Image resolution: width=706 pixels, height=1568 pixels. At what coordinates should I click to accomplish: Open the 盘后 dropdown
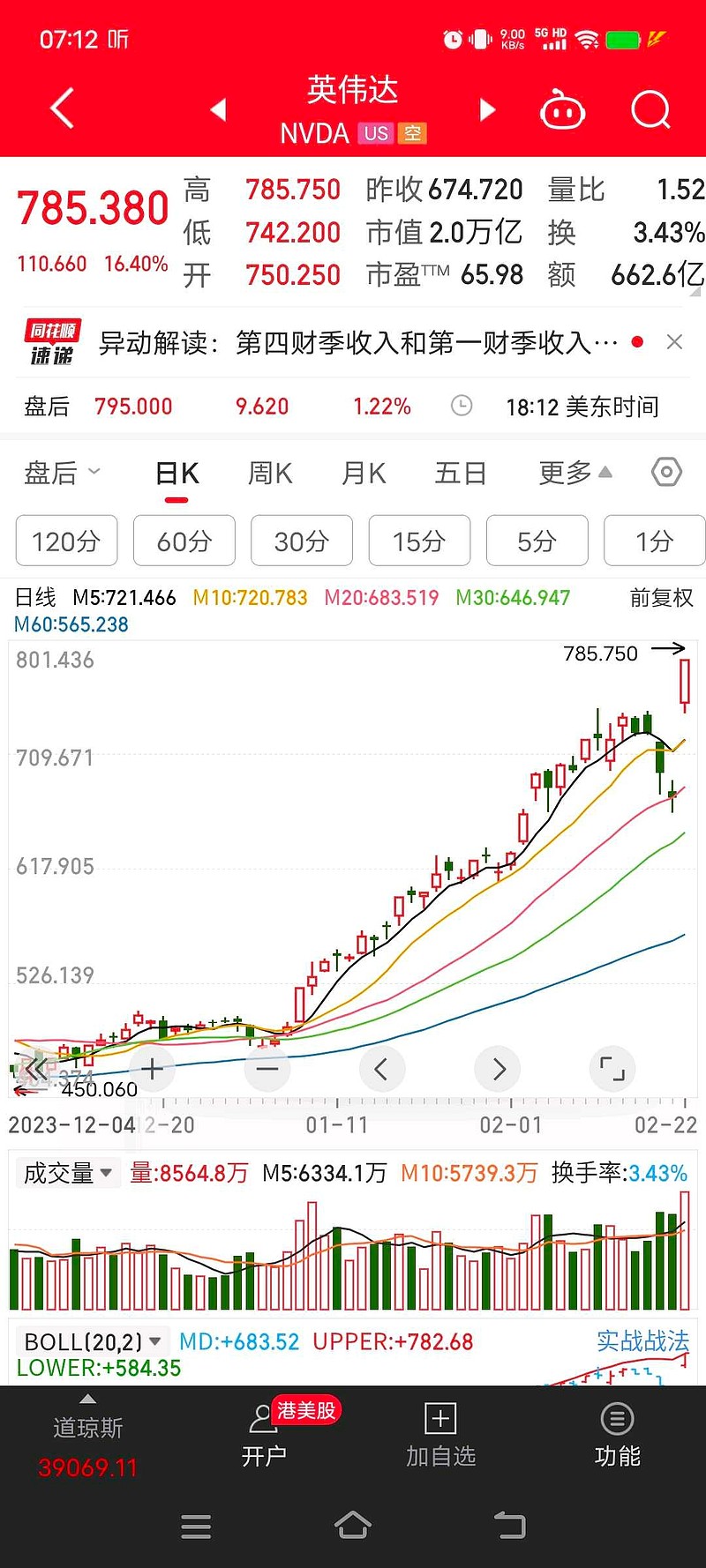pyautogui.click(x=60, y=473)
